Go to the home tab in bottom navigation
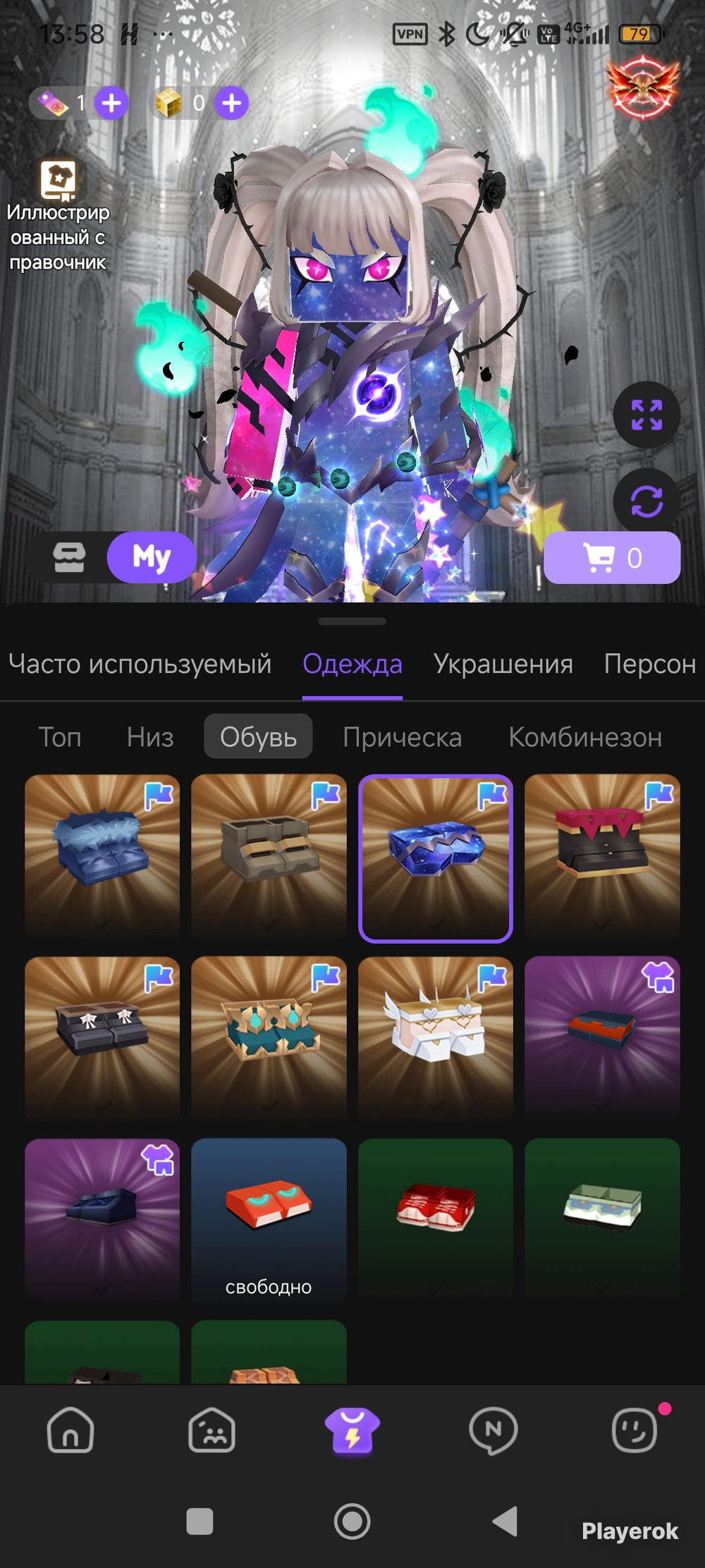 tap(70, 1431)
